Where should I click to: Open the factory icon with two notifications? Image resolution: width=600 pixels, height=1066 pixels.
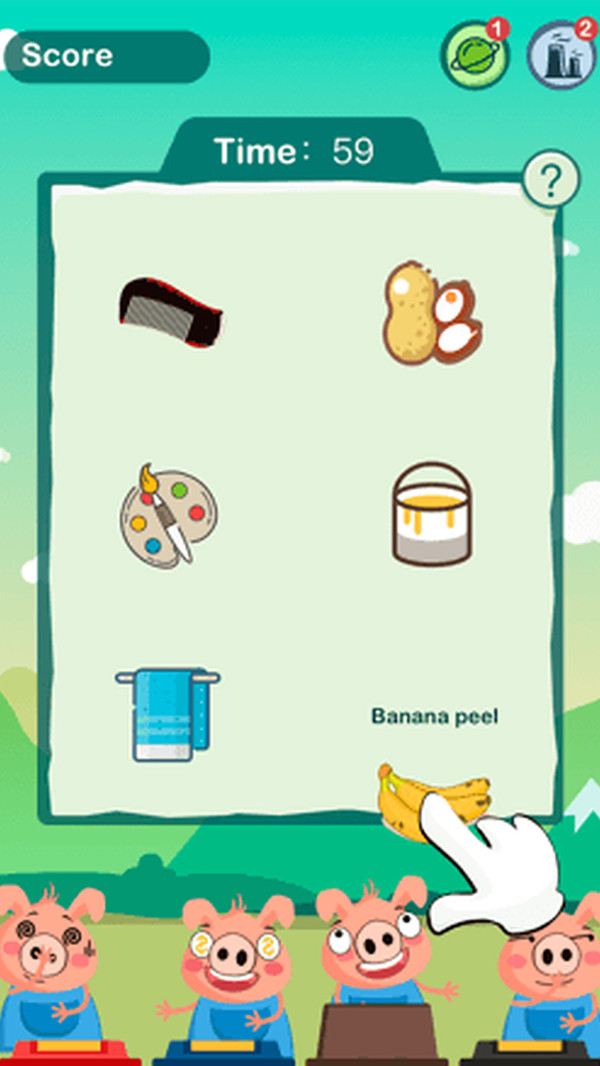[560, 55]
